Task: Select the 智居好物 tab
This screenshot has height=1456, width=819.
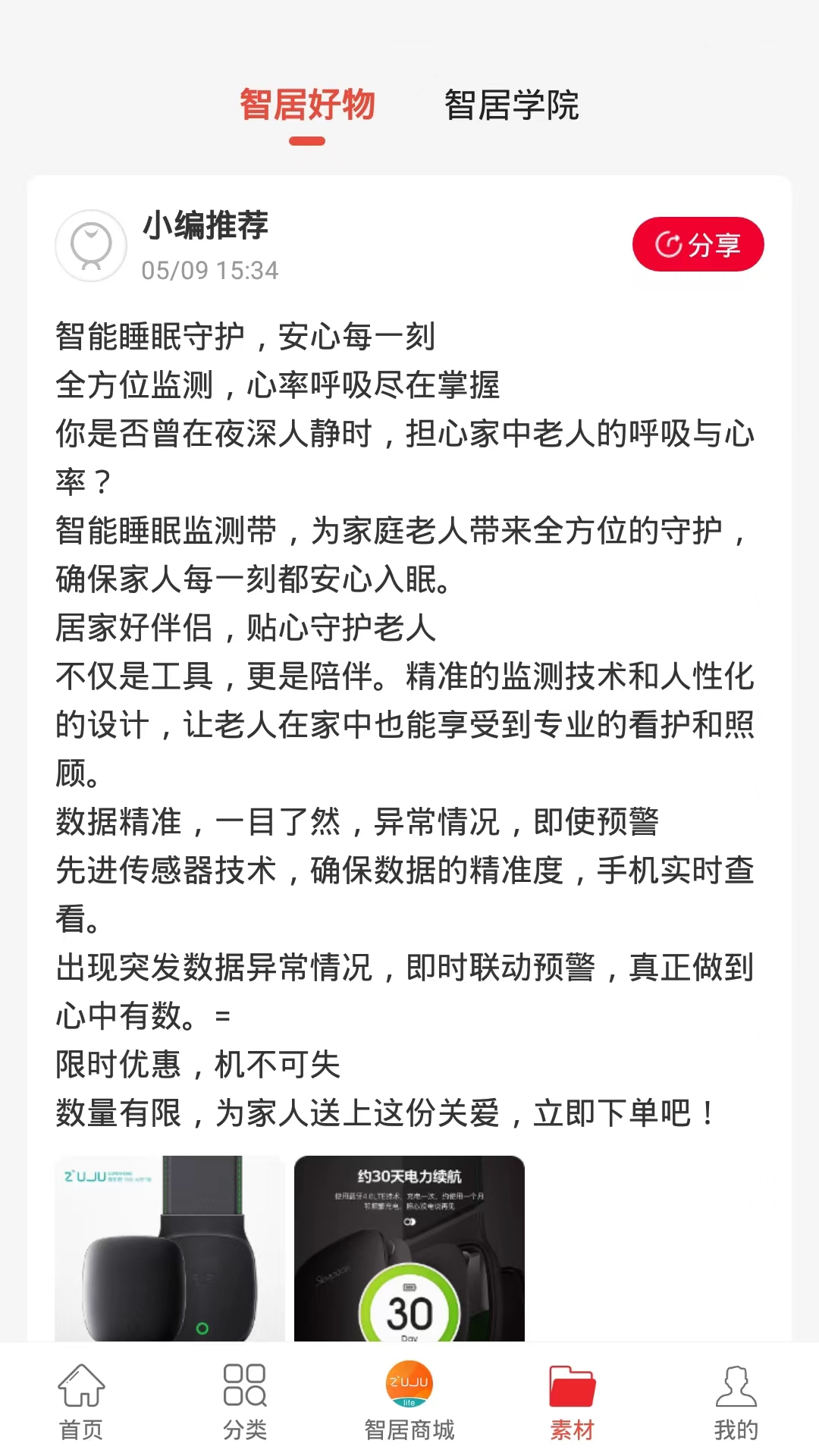Action: pos(307,105)
